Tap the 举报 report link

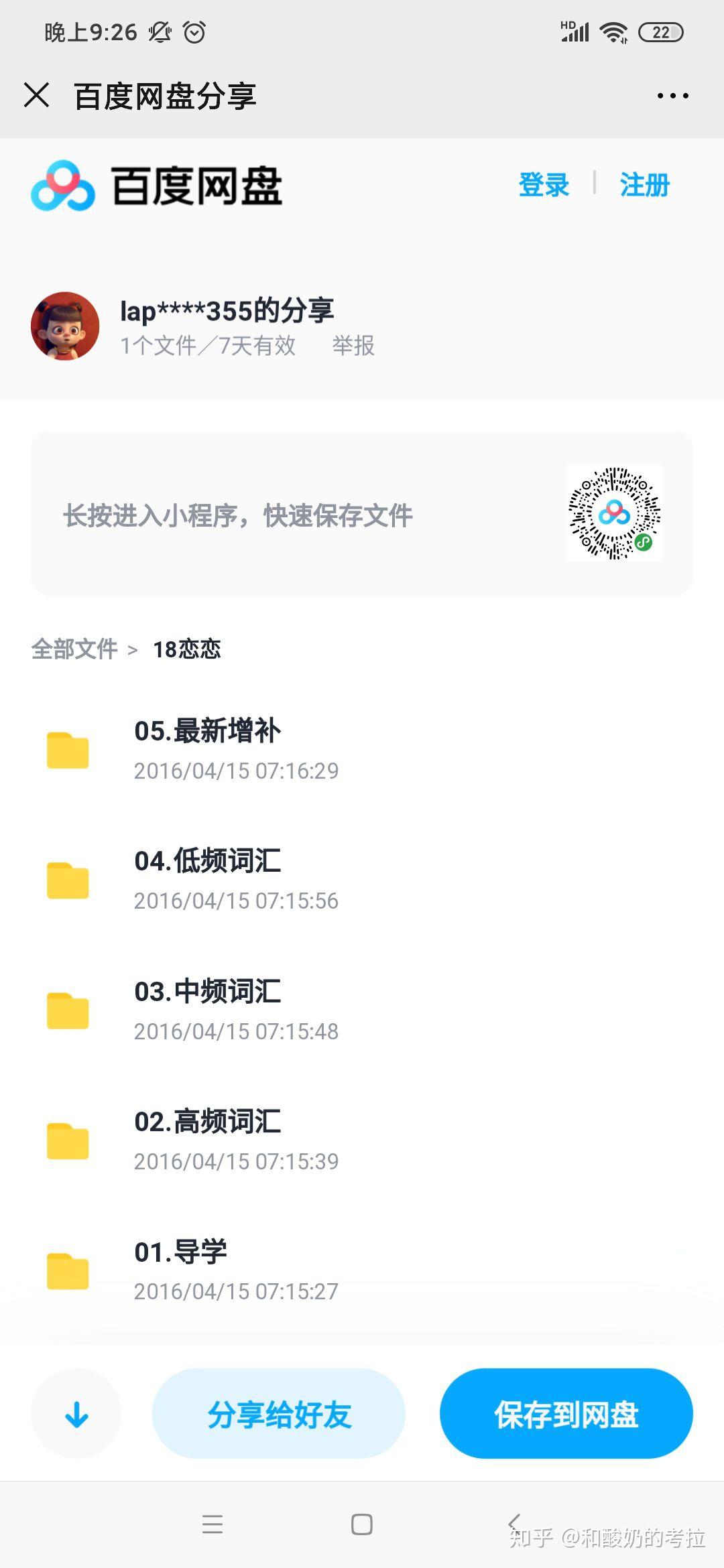point(353,346)
